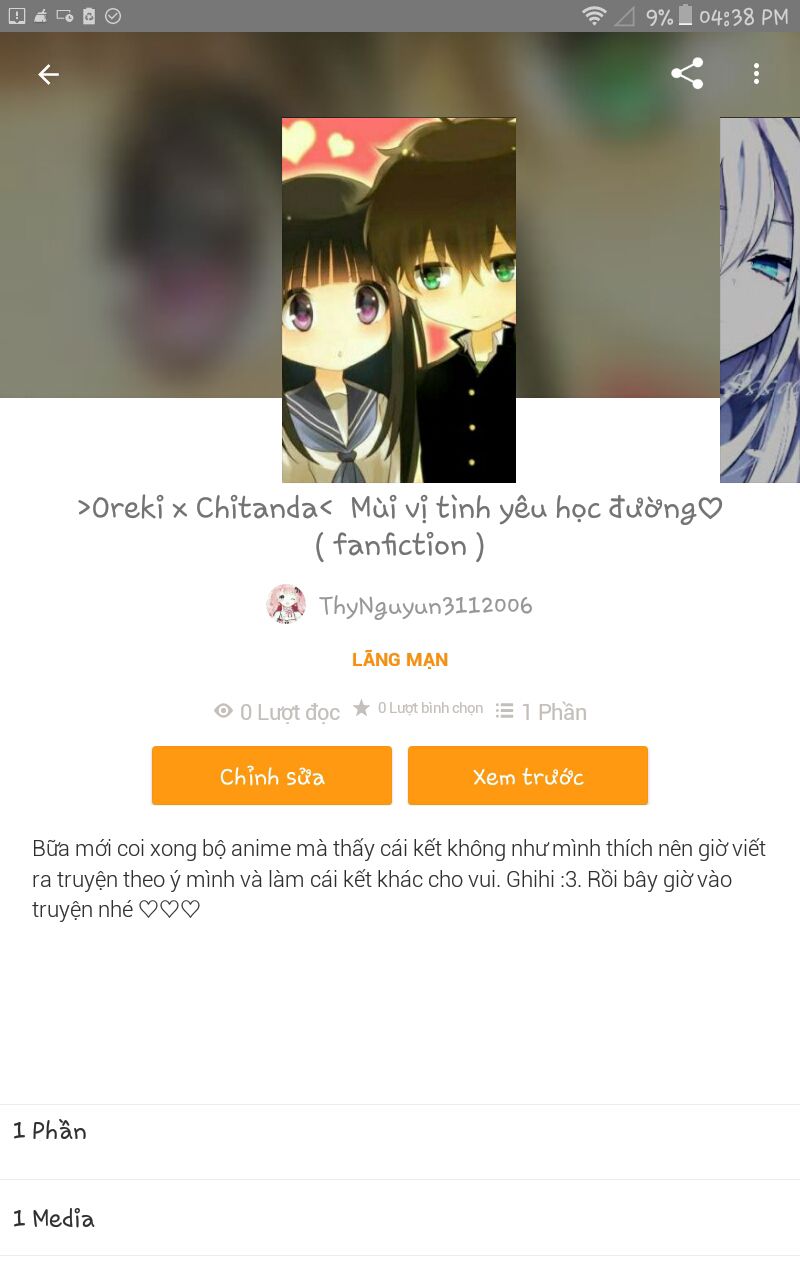Open author ThyNguyun3112006's profile

(400, 605)
